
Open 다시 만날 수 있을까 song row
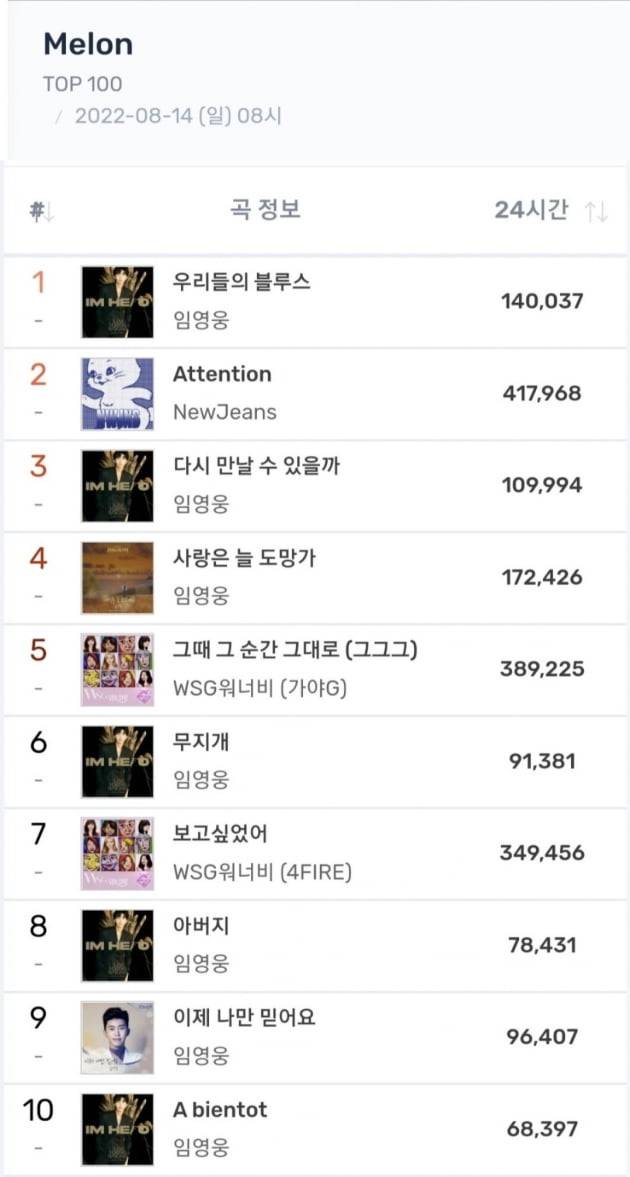click(256, 466)
